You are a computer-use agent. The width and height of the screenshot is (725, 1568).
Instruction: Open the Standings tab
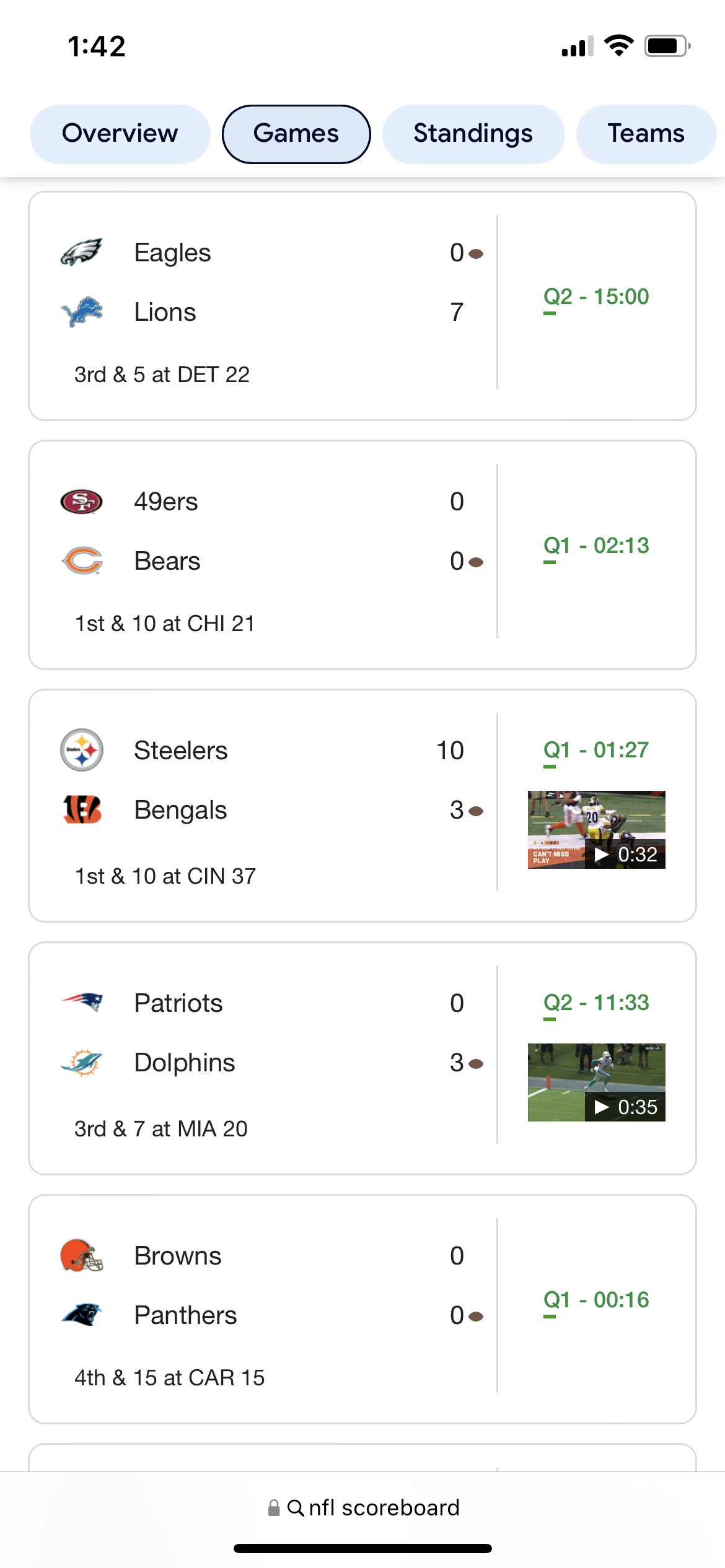[x=473, y=134]
